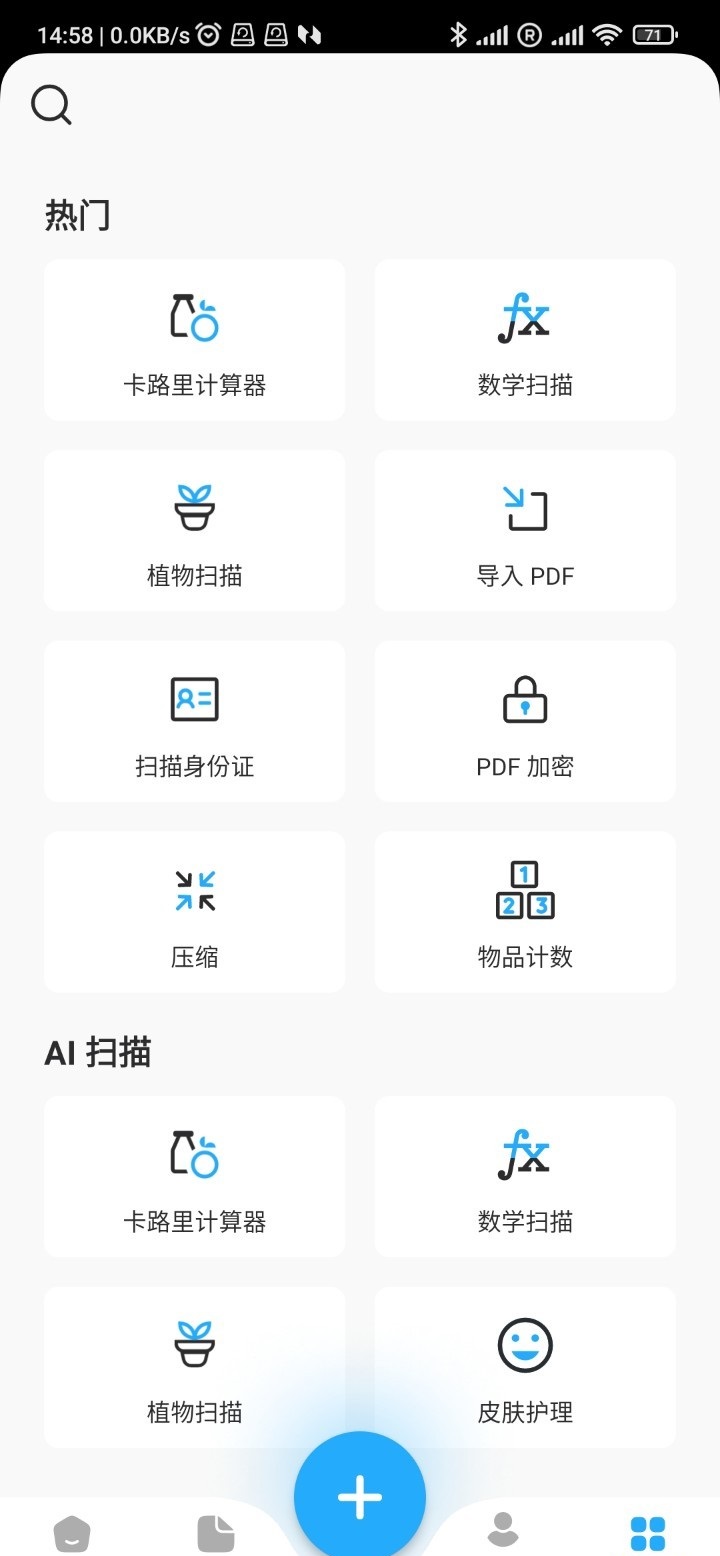This screenshot has width=720, height=1556.
Task: Launch 数学扫描 under the 热门 heading
Action: tap(525, 340)
